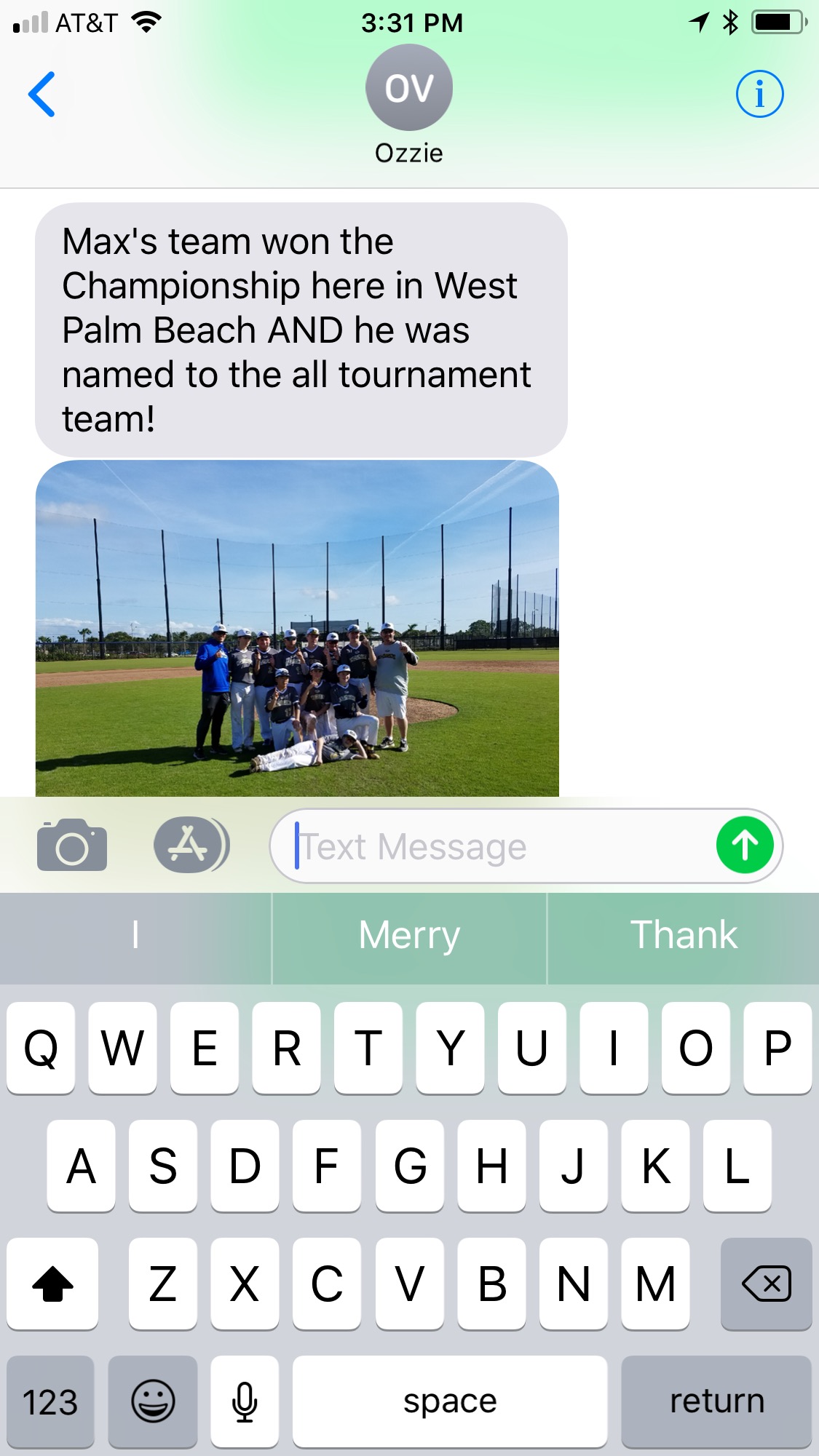Insert the "I" word suggestion
The height and width of the screenshot is (1456, 819).
click(x=135, y=935)
